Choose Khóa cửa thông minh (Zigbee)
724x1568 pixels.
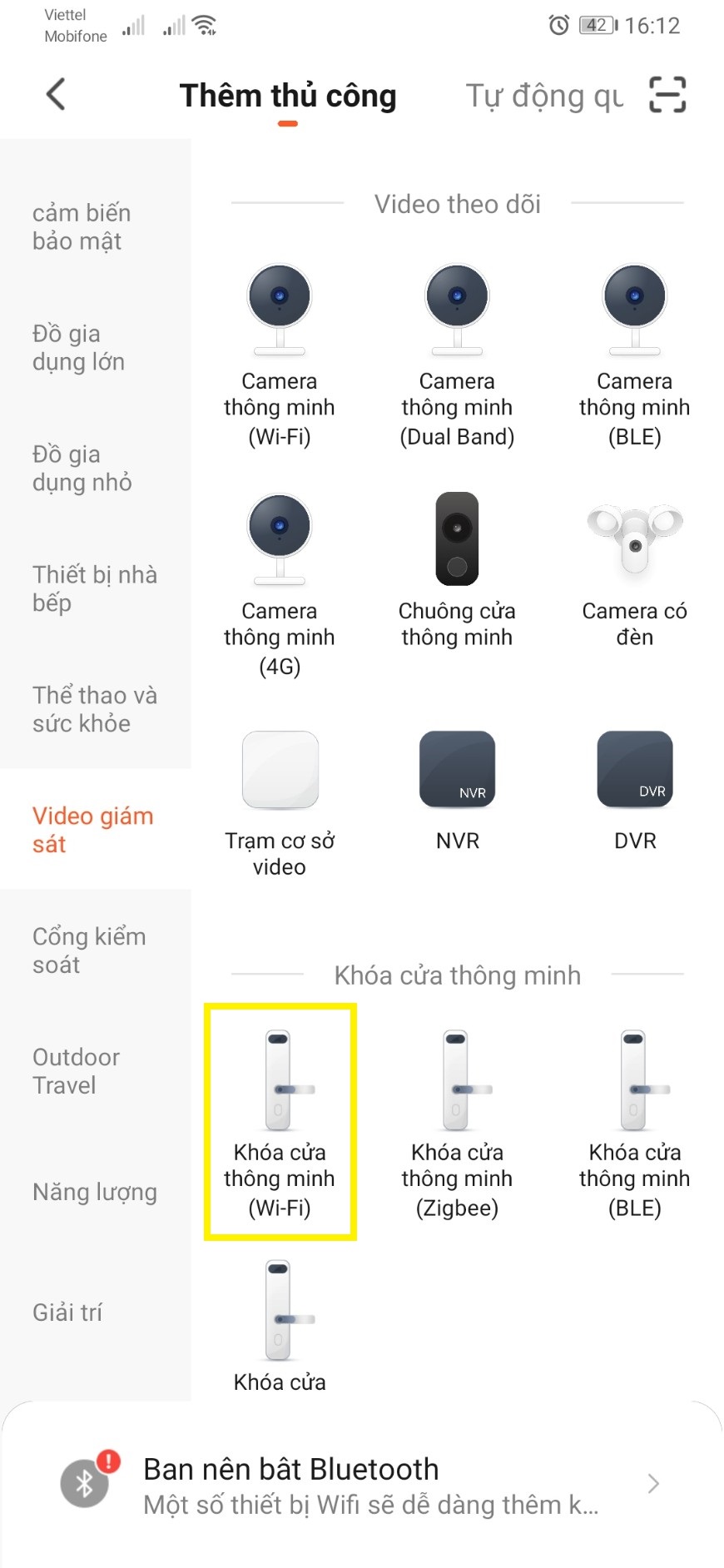[457, 1122]
